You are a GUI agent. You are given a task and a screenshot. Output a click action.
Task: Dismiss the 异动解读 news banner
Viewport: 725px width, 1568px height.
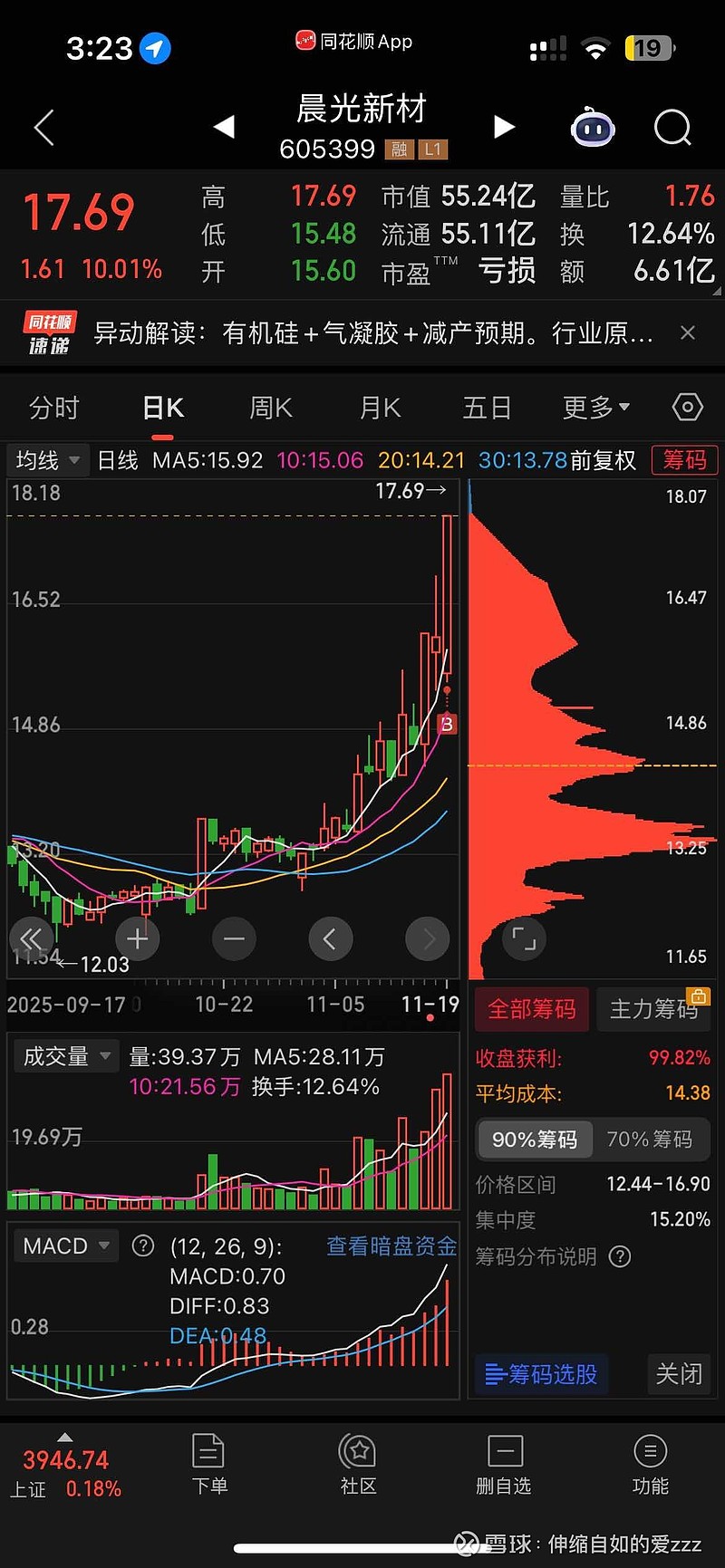(688, 333)
